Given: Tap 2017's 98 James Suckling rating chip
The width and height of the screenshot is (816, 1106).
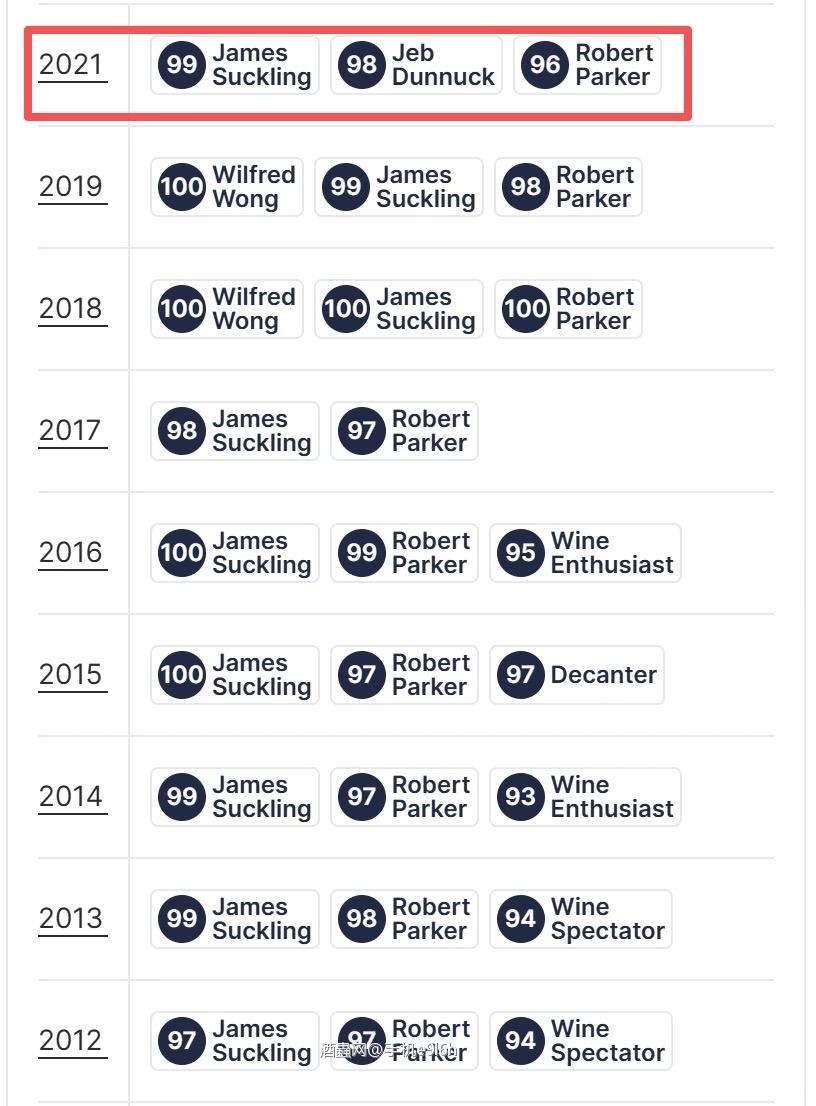Looking at the screenshot, I should pyautogui.click(x=235, y=431).
